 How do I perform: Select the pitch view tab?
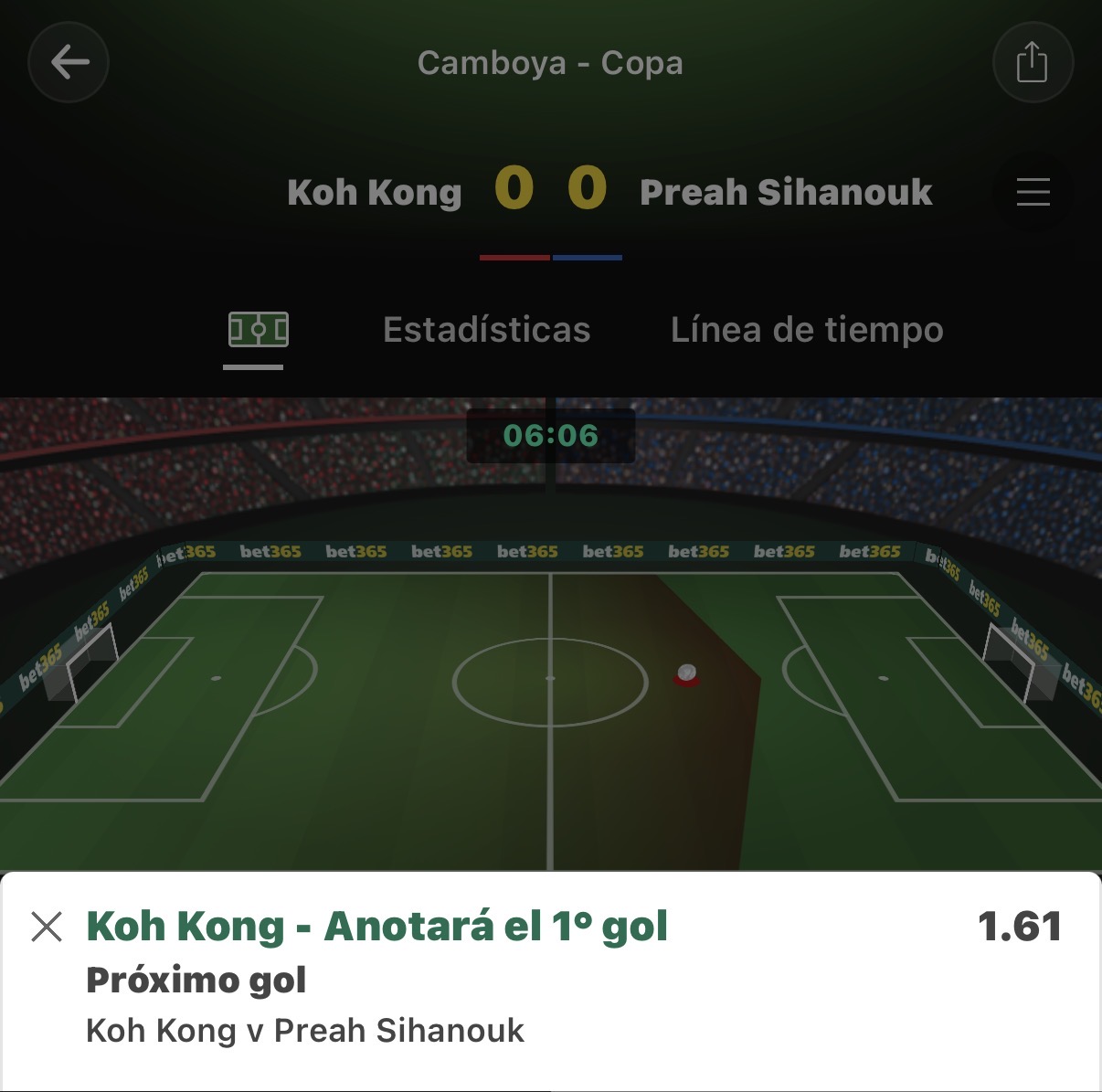pos(258,330)
